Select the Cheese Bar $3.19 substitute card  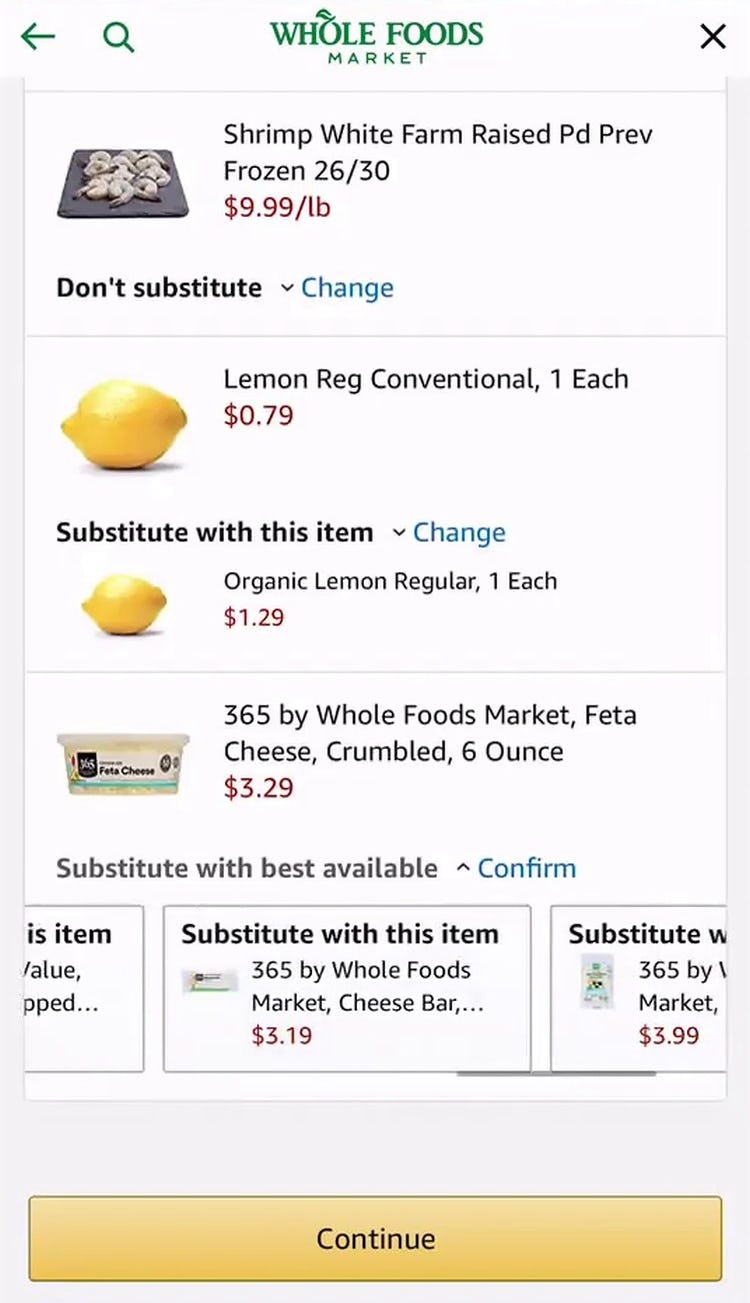pyautogui.click(x=346, y=988)
